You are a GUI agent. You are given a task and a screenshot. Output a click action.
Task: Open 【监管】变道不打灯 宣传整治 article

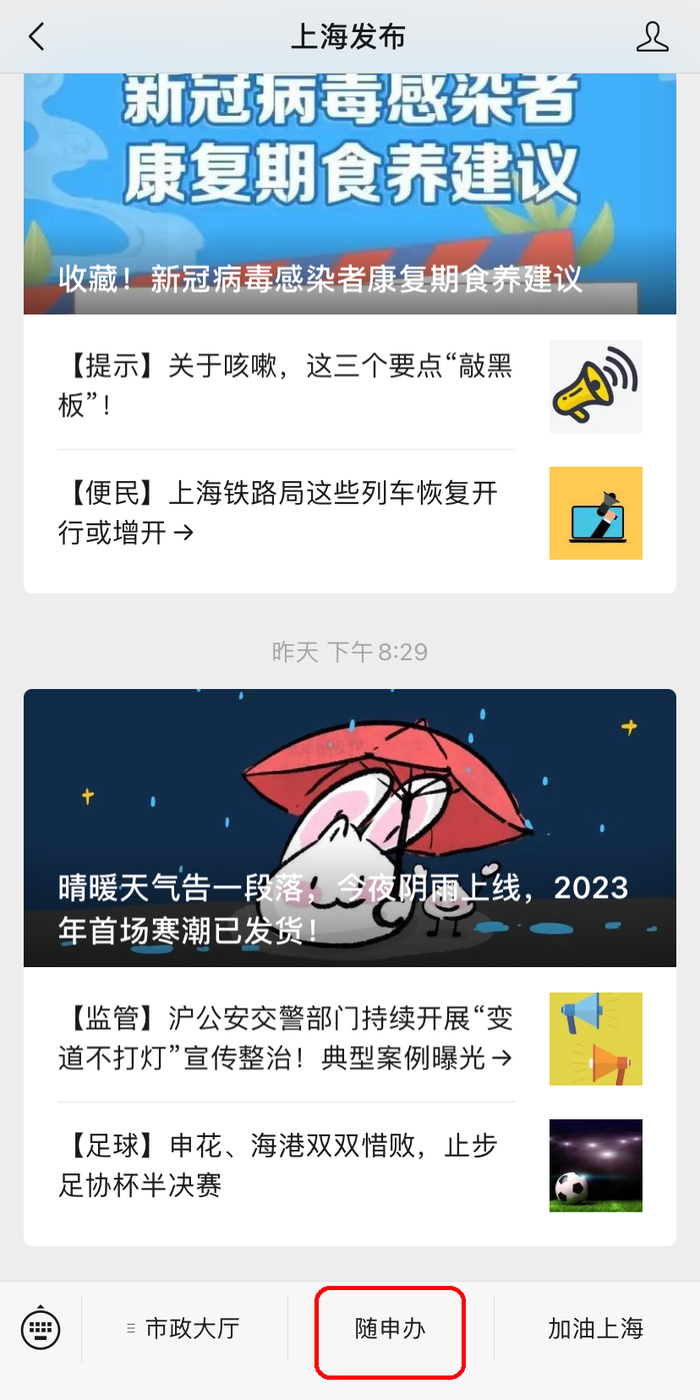(x=286, y=1039)
